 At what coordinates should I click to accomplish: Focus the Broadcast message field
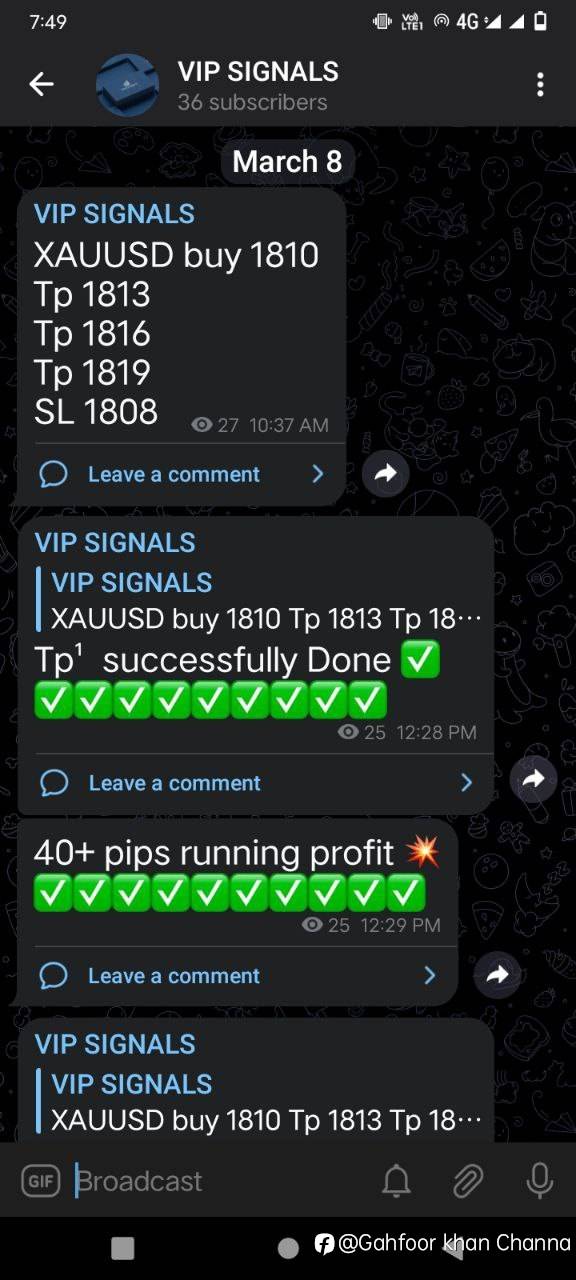(x=220, y=1181)
